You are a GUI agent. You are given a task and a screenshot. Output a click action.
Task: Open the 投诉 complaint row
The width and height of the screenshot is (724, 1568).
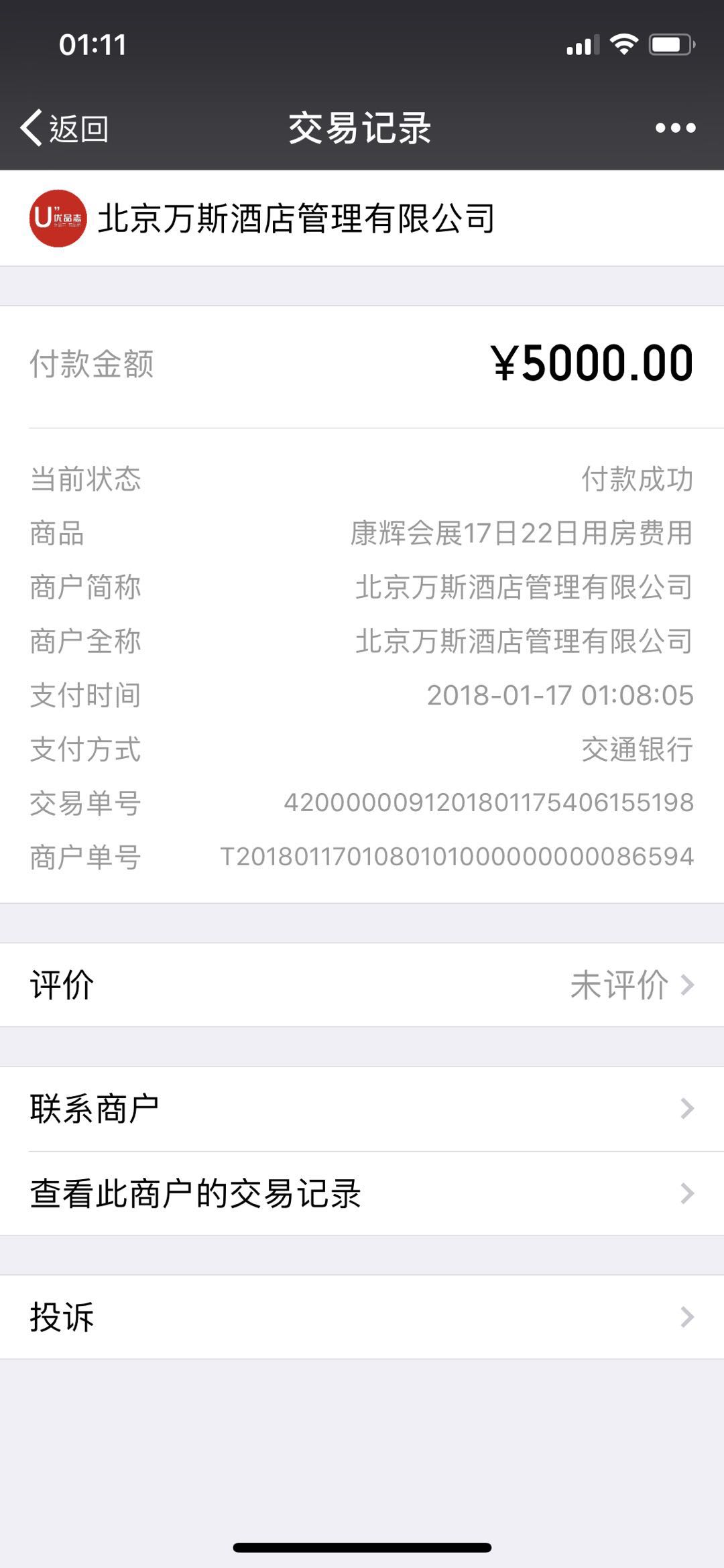click(x=362, y=1317)
